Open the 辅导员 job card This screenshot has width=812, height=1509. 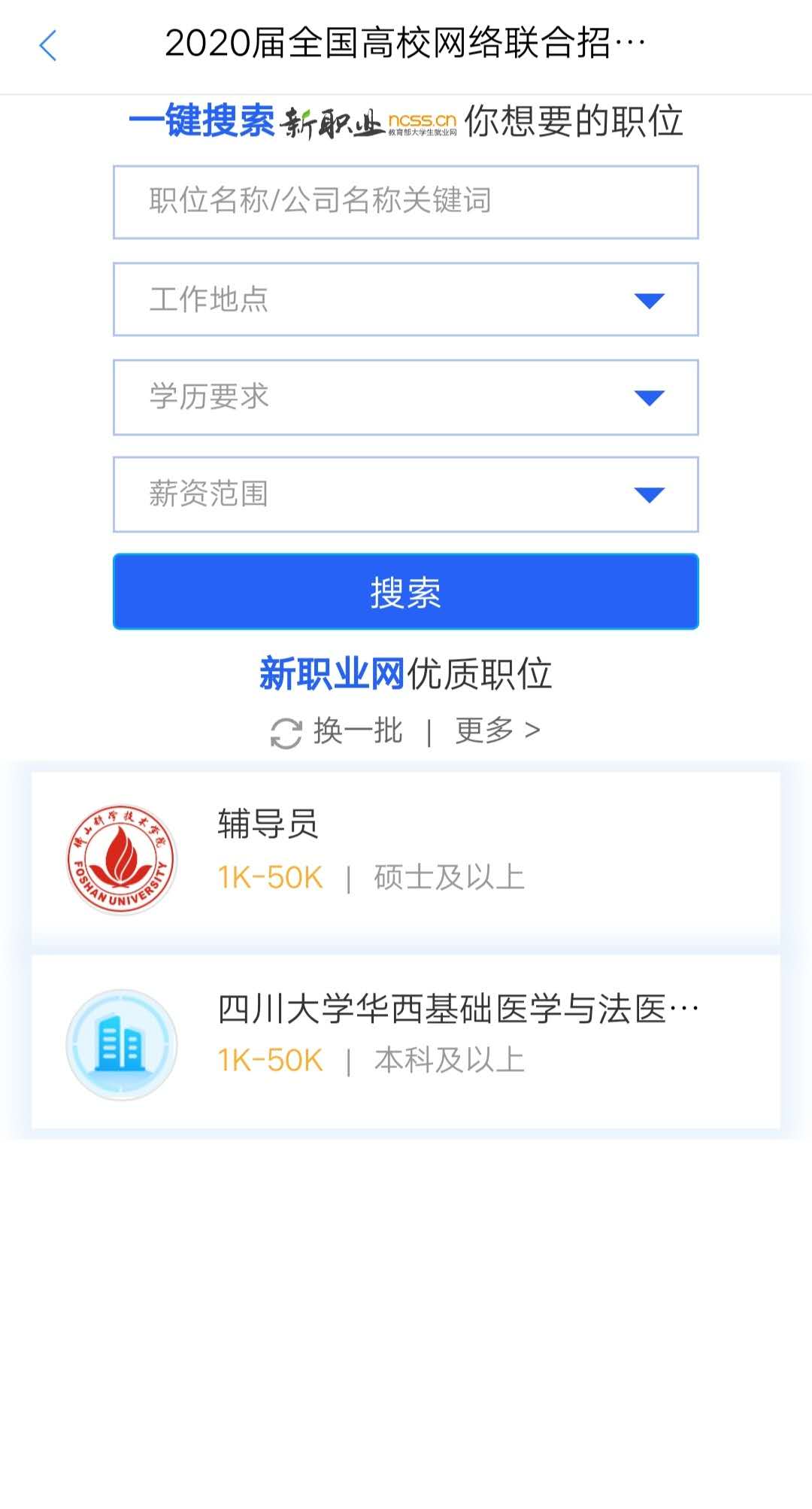(x=406, y=858)
